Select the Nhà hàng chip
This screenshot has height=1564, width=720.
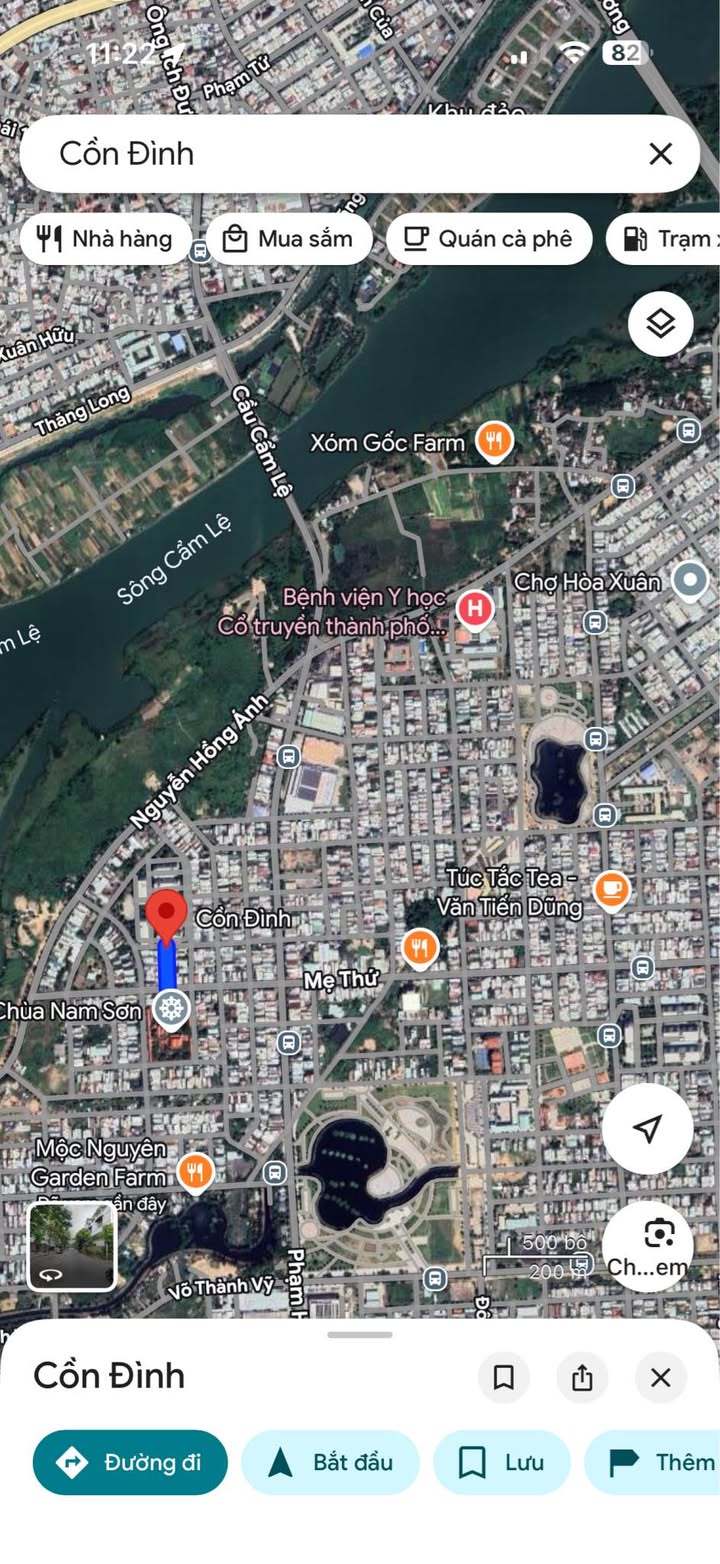coord(106,239)
